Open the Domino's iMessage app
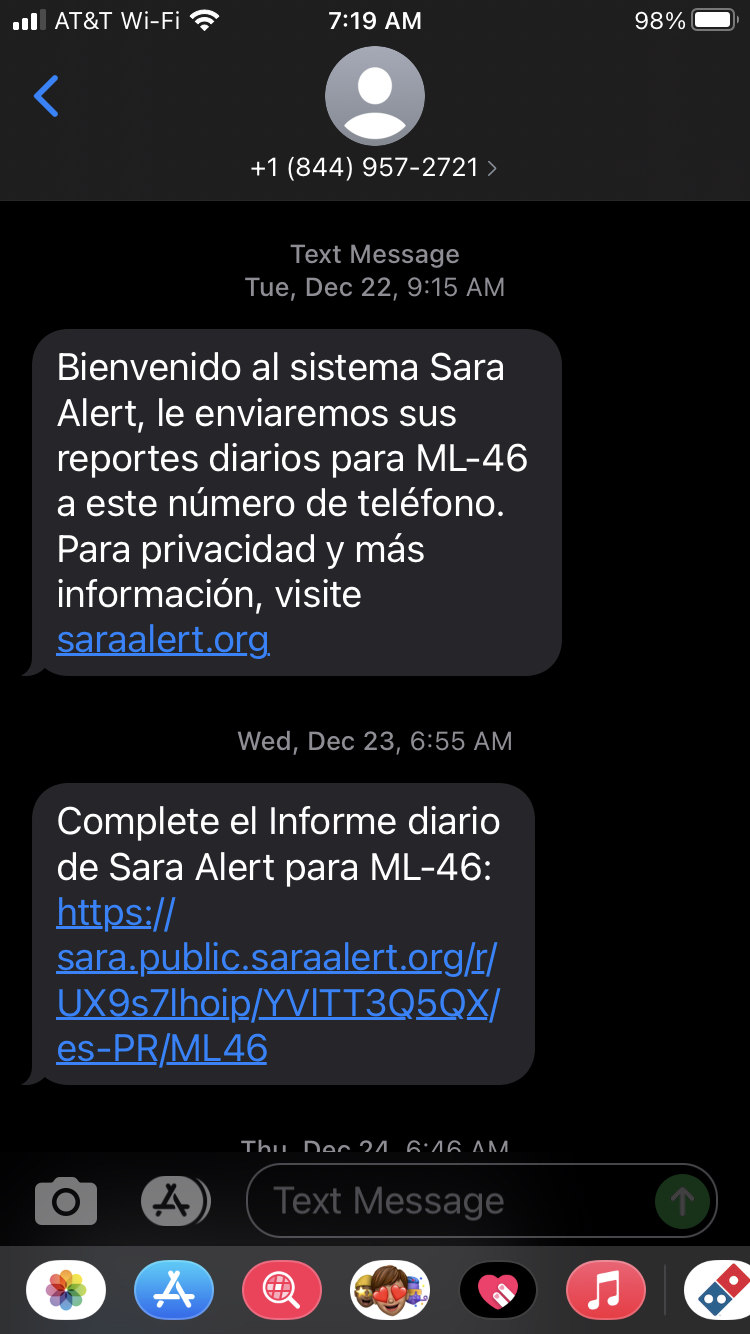Screen dimensions: 750x1334 [720, 1291]
